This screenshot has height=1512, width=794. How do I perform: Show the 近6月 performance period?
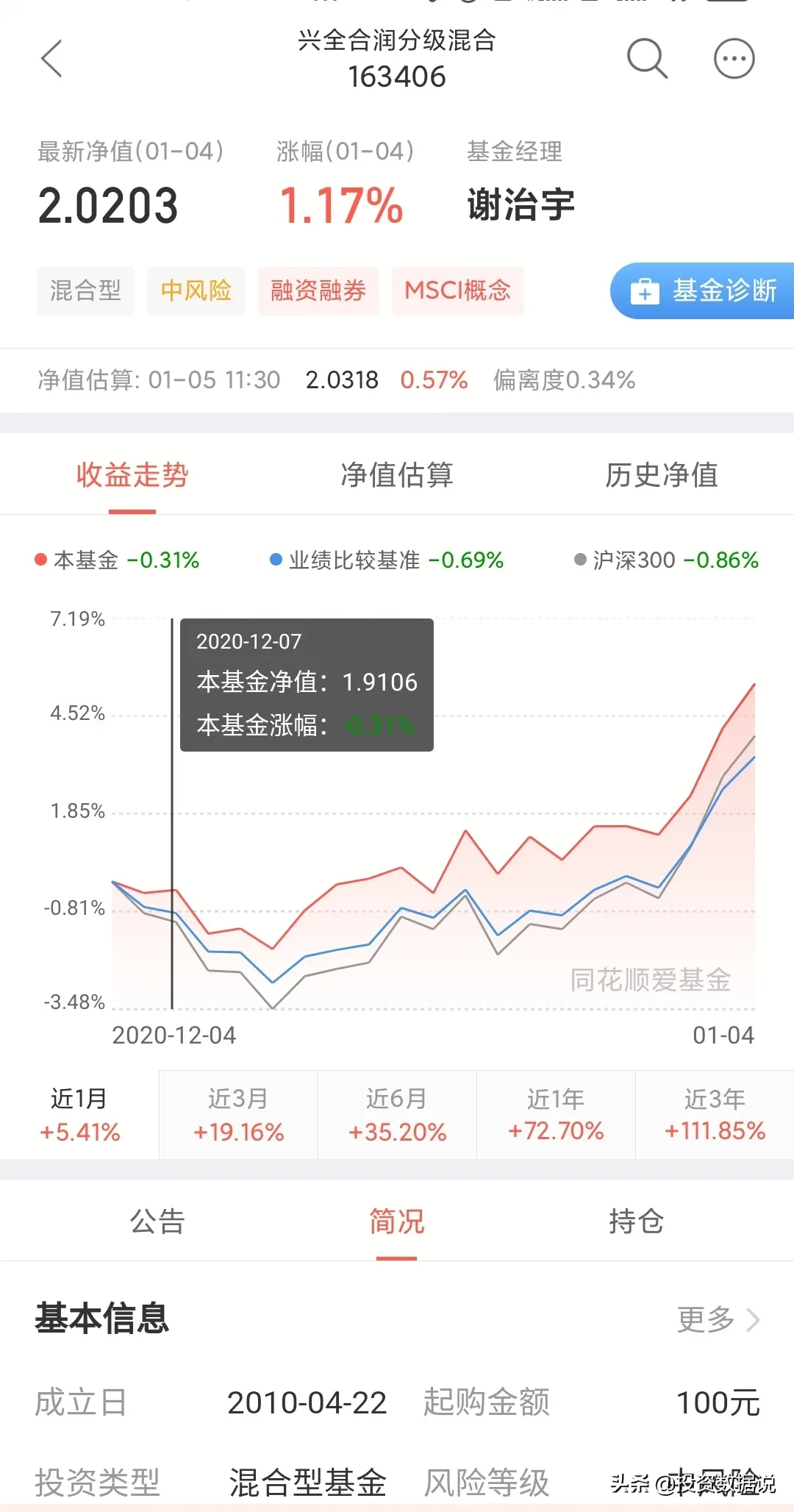tap(397, 1115)
